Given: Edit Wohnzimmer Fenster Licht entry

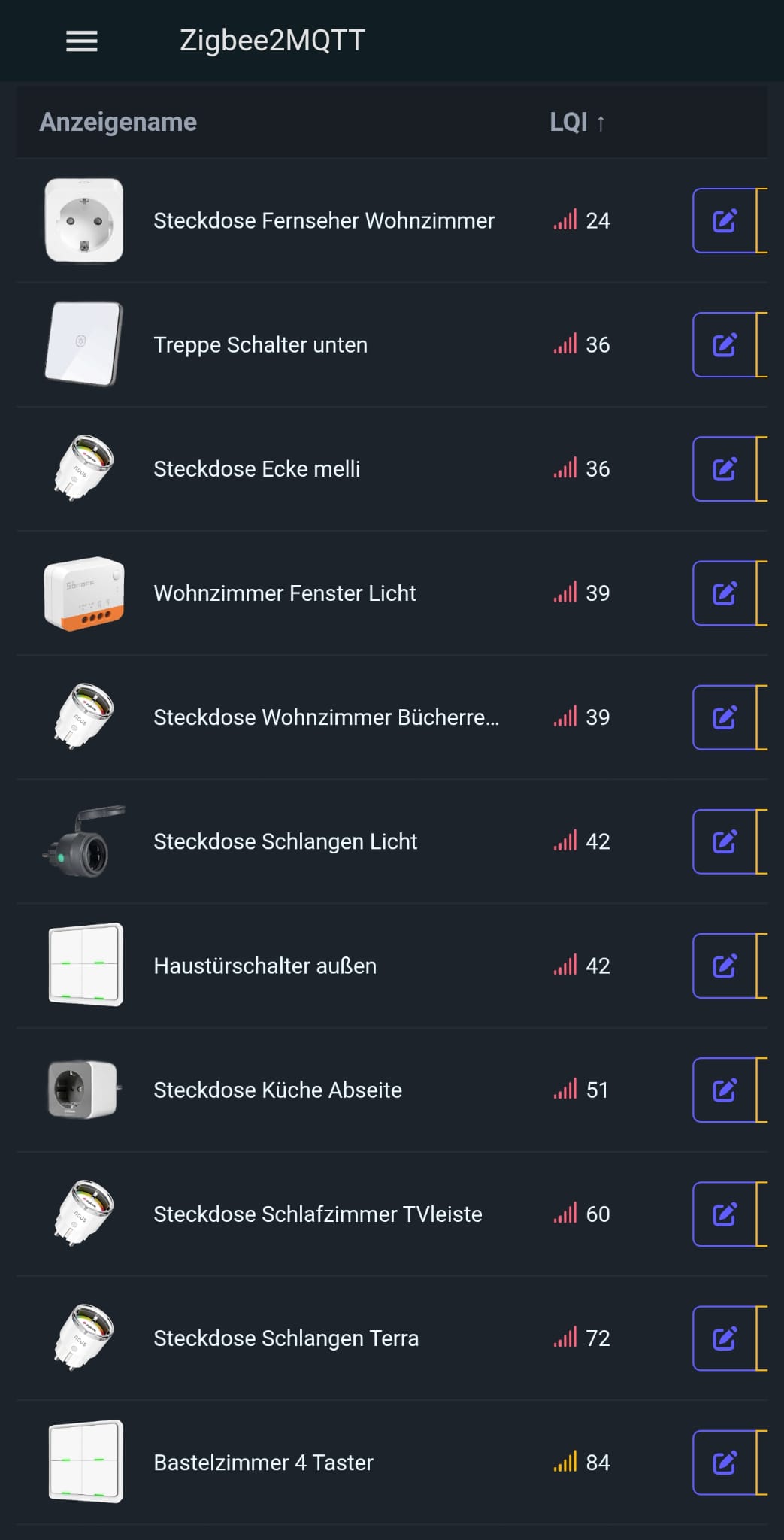Looking at the screenshot, I should click(x=723, y=593).
